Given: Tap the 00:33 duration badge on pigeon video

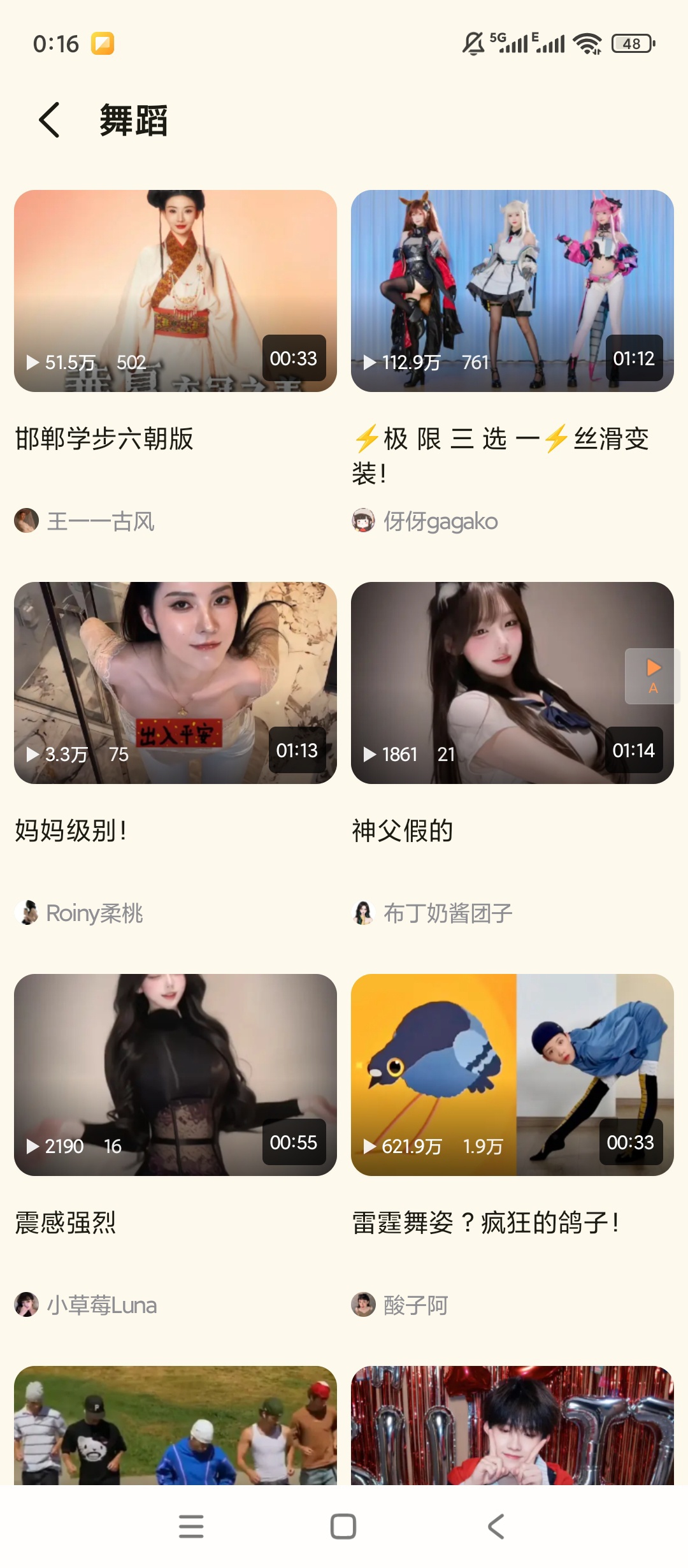Looking at the screenshot, I should 632,1141.
